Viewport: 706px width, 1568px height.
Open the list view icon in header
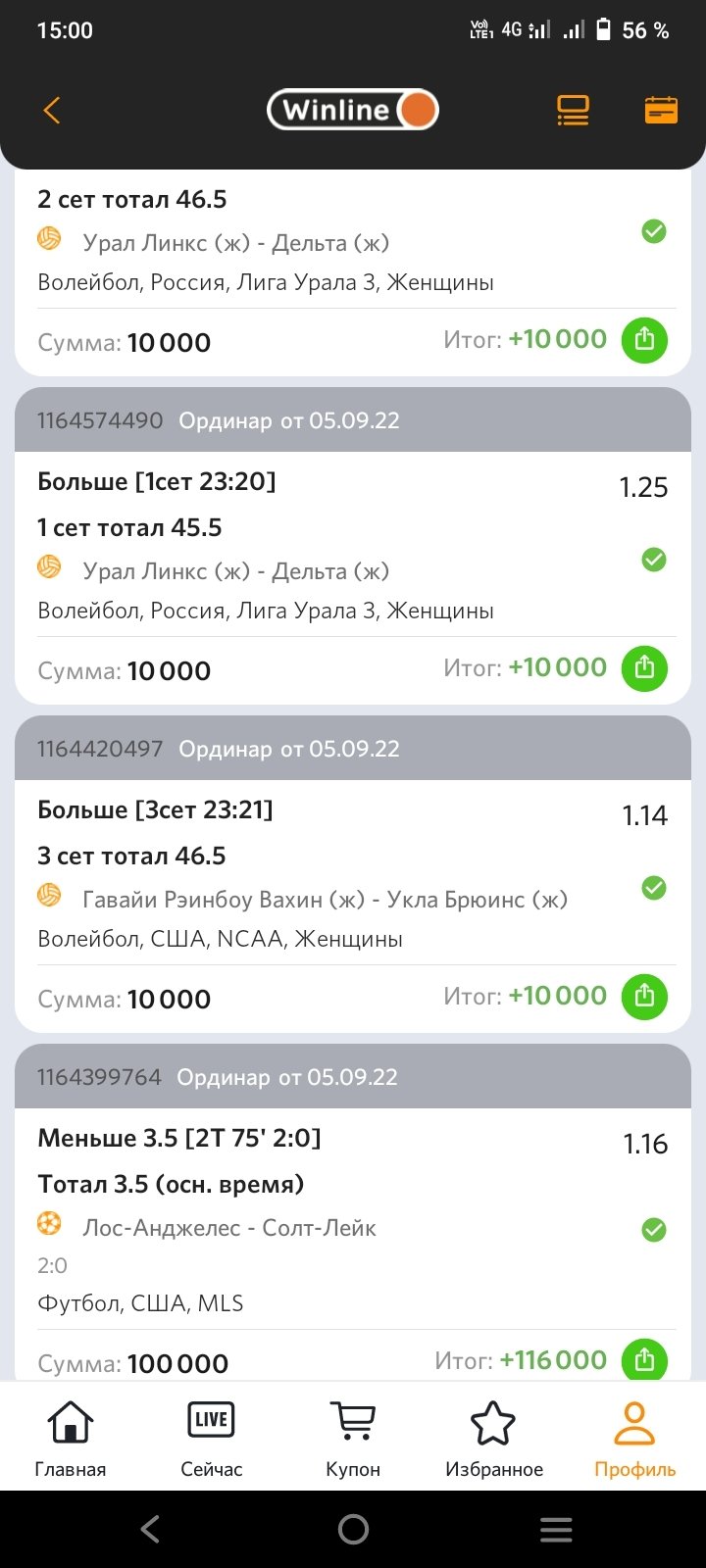573,110
